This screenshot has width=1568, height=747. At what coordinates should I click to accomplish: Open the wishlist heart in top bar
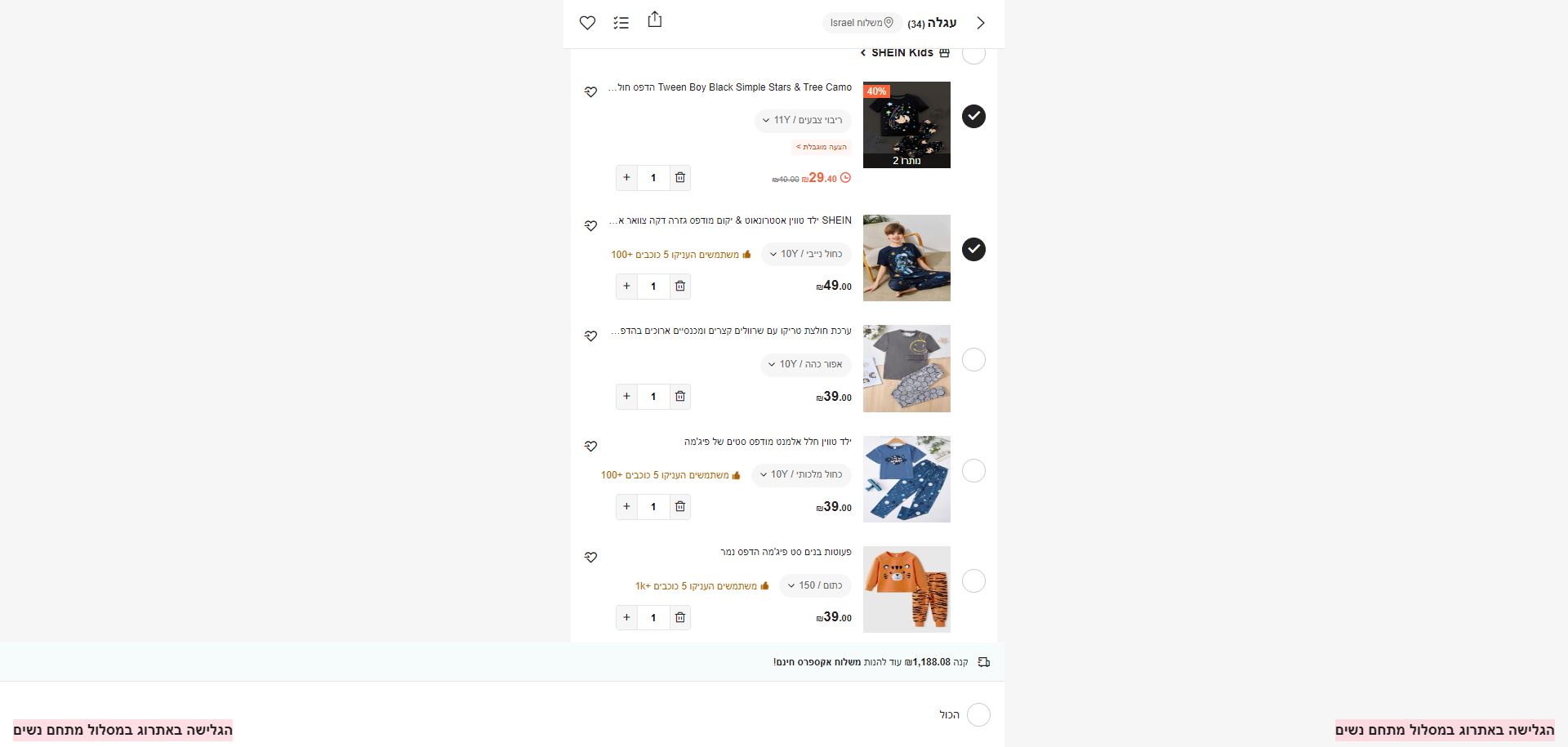587,23
